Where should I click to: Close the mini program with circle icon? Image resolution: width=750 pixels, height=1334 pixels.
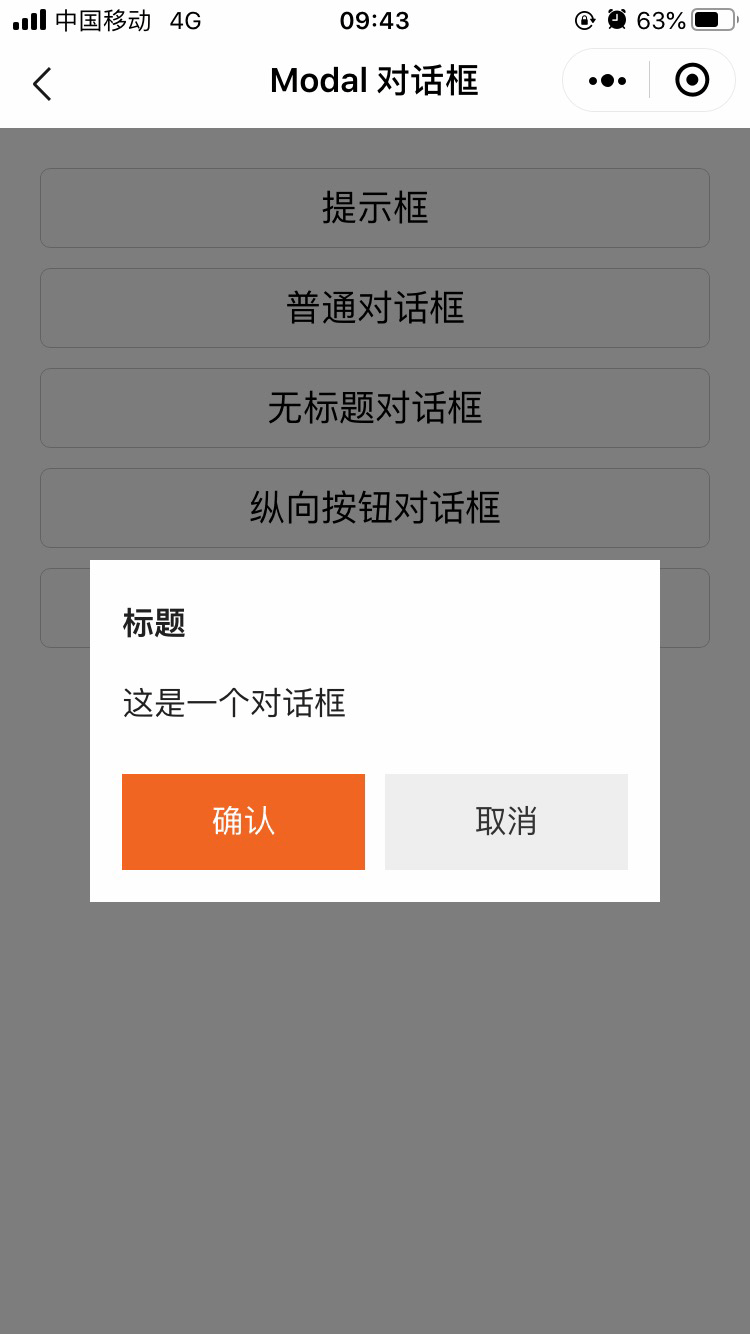coord(692,80)
